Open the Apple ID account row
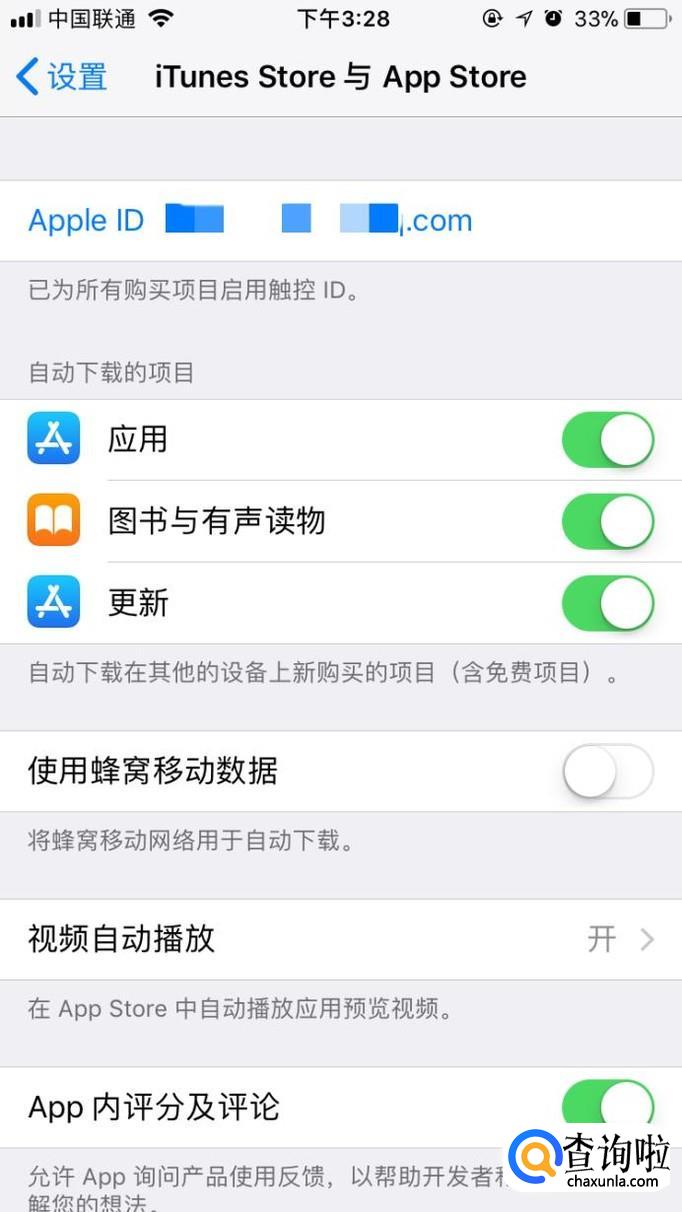The height and width of the screenshot is (1212, 682). 250,221
